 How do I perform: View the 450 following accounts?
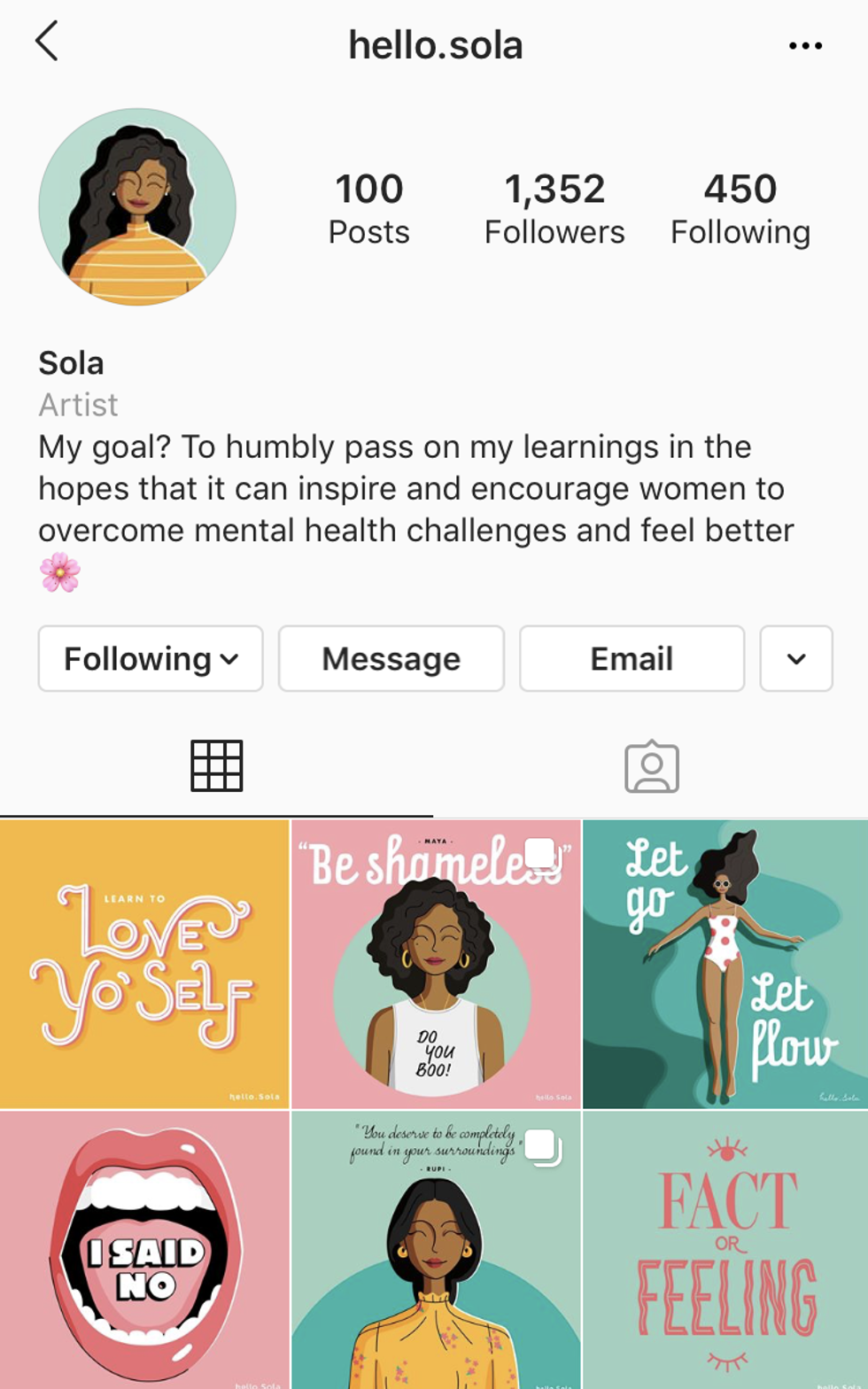[740, 208]
